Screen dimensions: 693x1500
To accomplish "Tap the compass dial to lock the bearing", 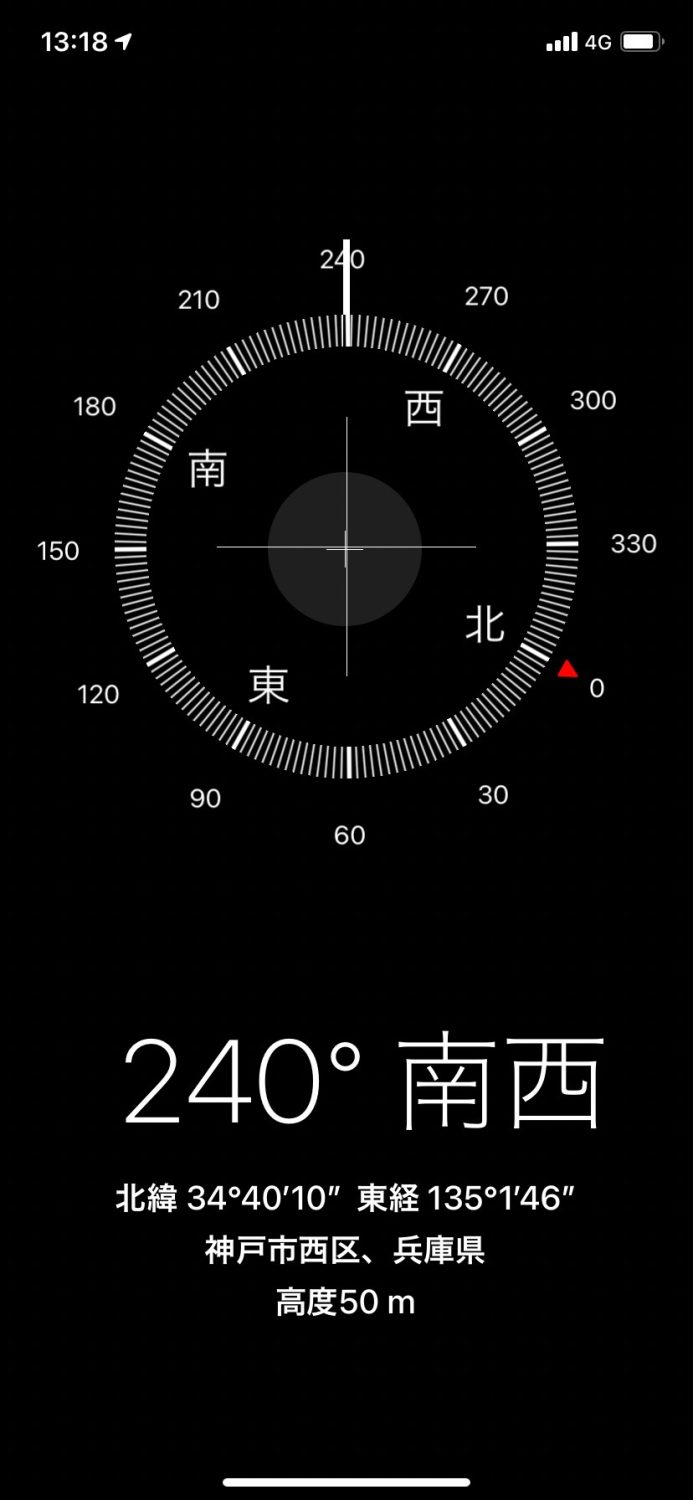I will coord(346,547).
